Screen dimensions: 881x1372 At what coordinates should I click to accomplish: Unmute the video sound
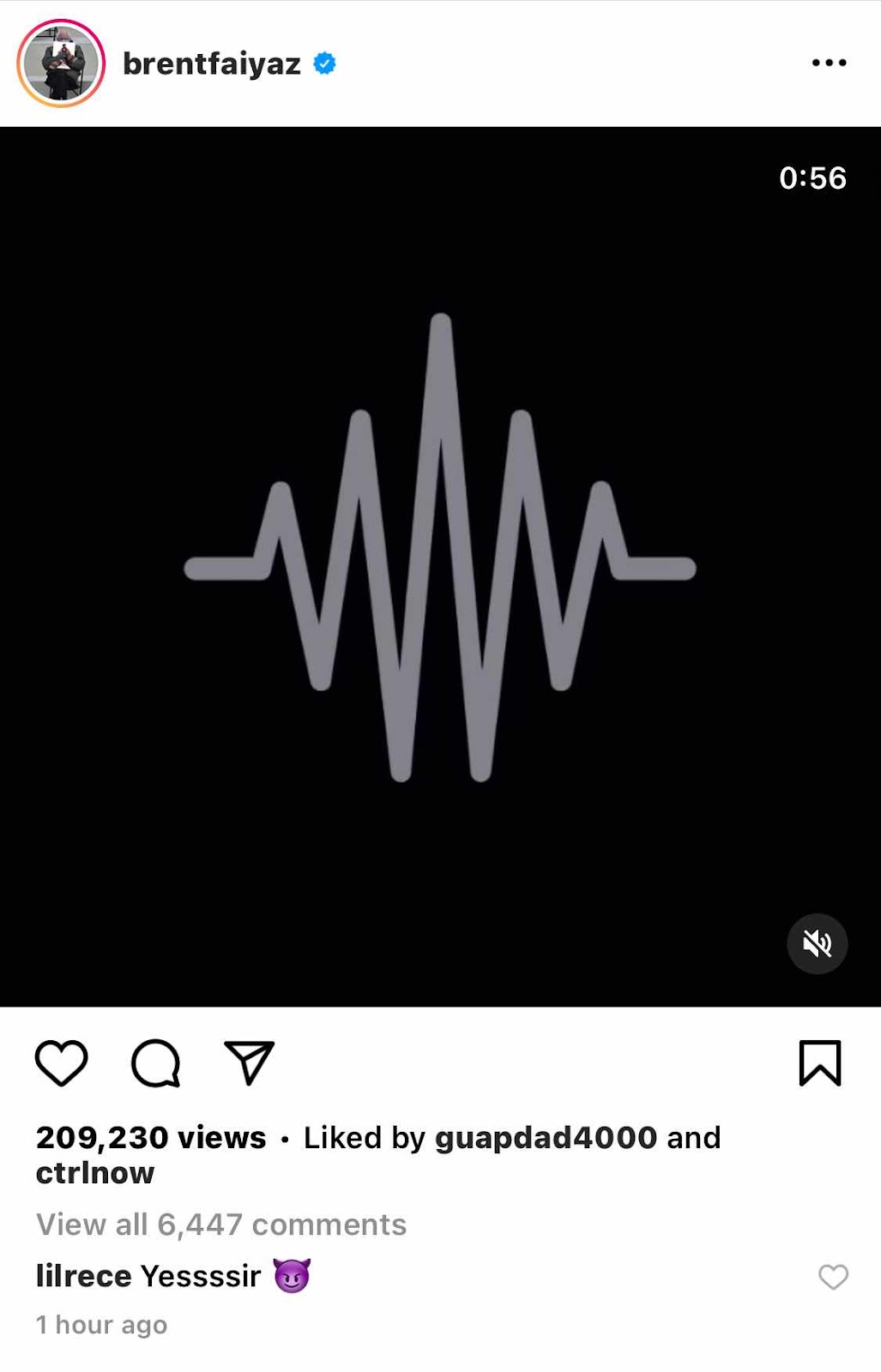(817, 943)
